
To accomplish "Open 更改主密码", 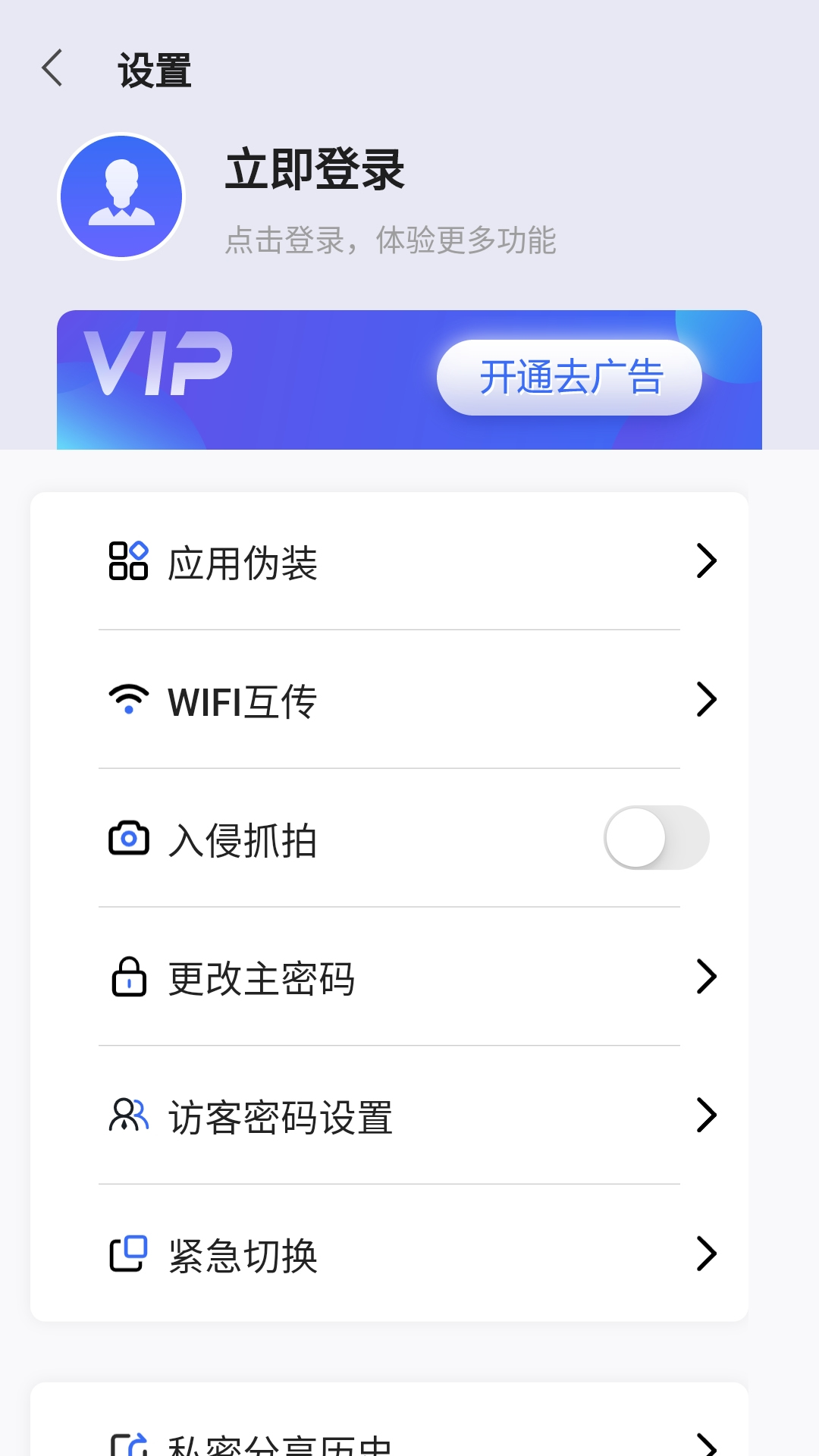I will click(x=389, y=977).
